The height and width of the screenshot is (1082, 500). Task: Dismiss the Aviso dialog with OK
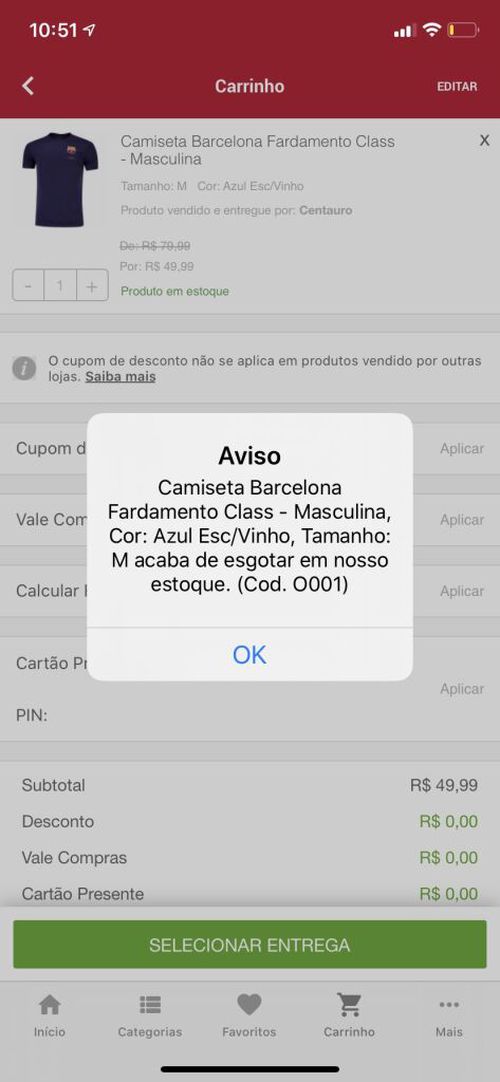coord(250,654)
